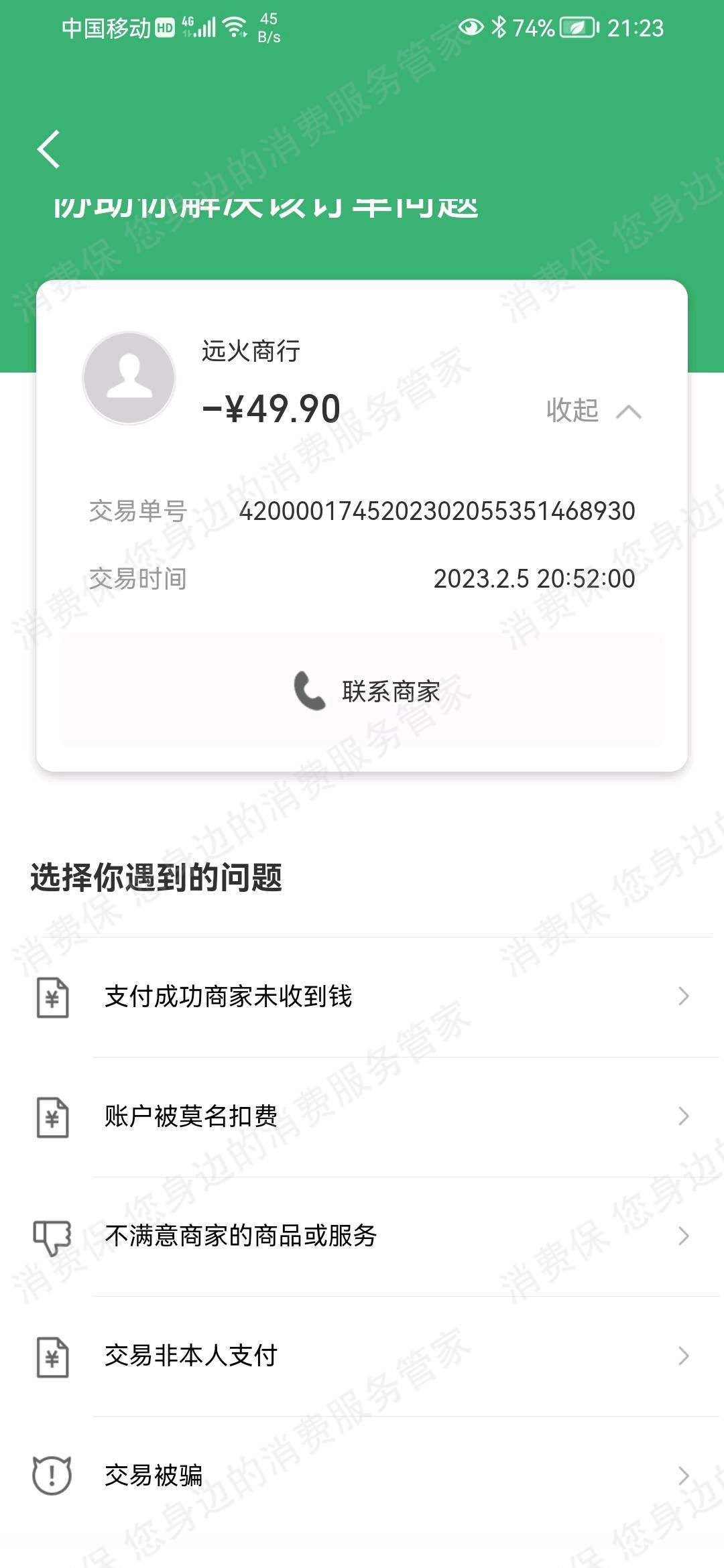This screenshot has height=1568, width=724.
Task: Go back using the top-left arrow
Action: [x=49, y=149]
